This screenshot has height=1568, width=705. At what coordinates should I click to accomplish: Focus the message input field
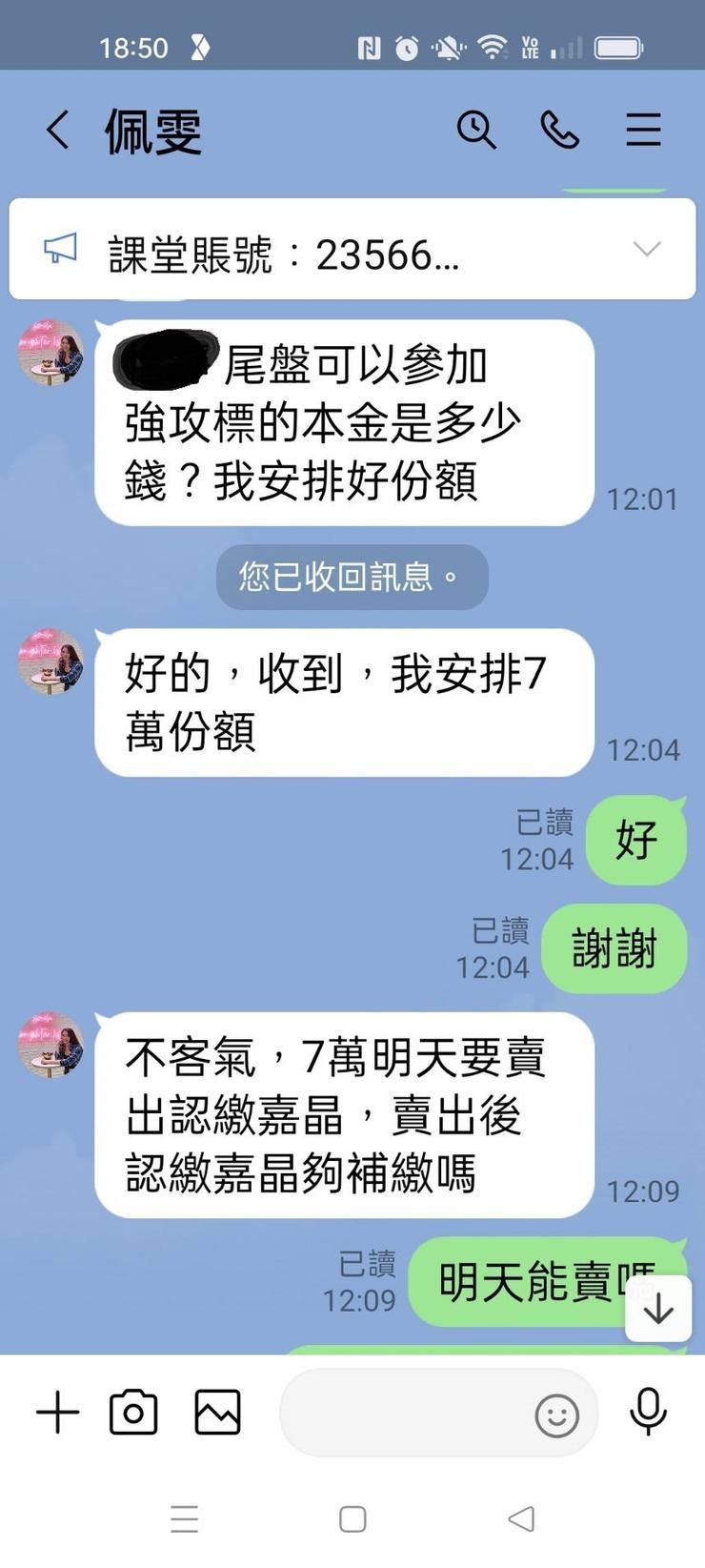click(400, 1413)
